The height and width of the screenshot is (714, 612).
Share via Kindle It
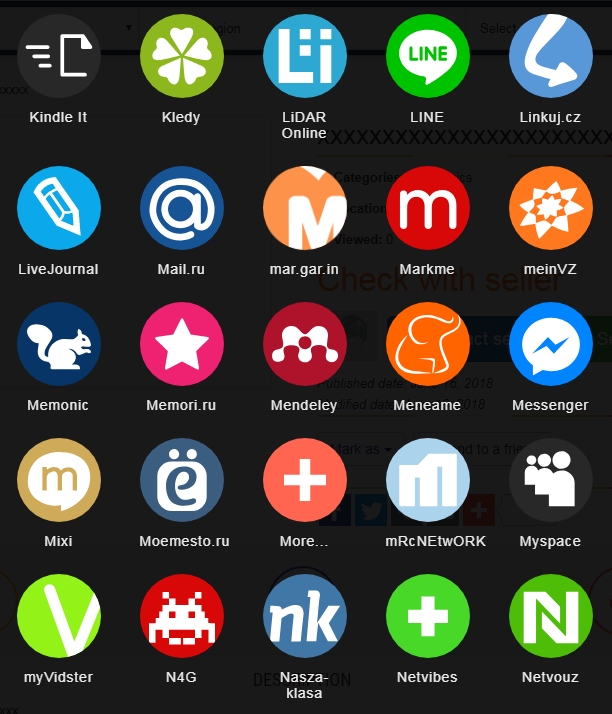pos(59,56)
